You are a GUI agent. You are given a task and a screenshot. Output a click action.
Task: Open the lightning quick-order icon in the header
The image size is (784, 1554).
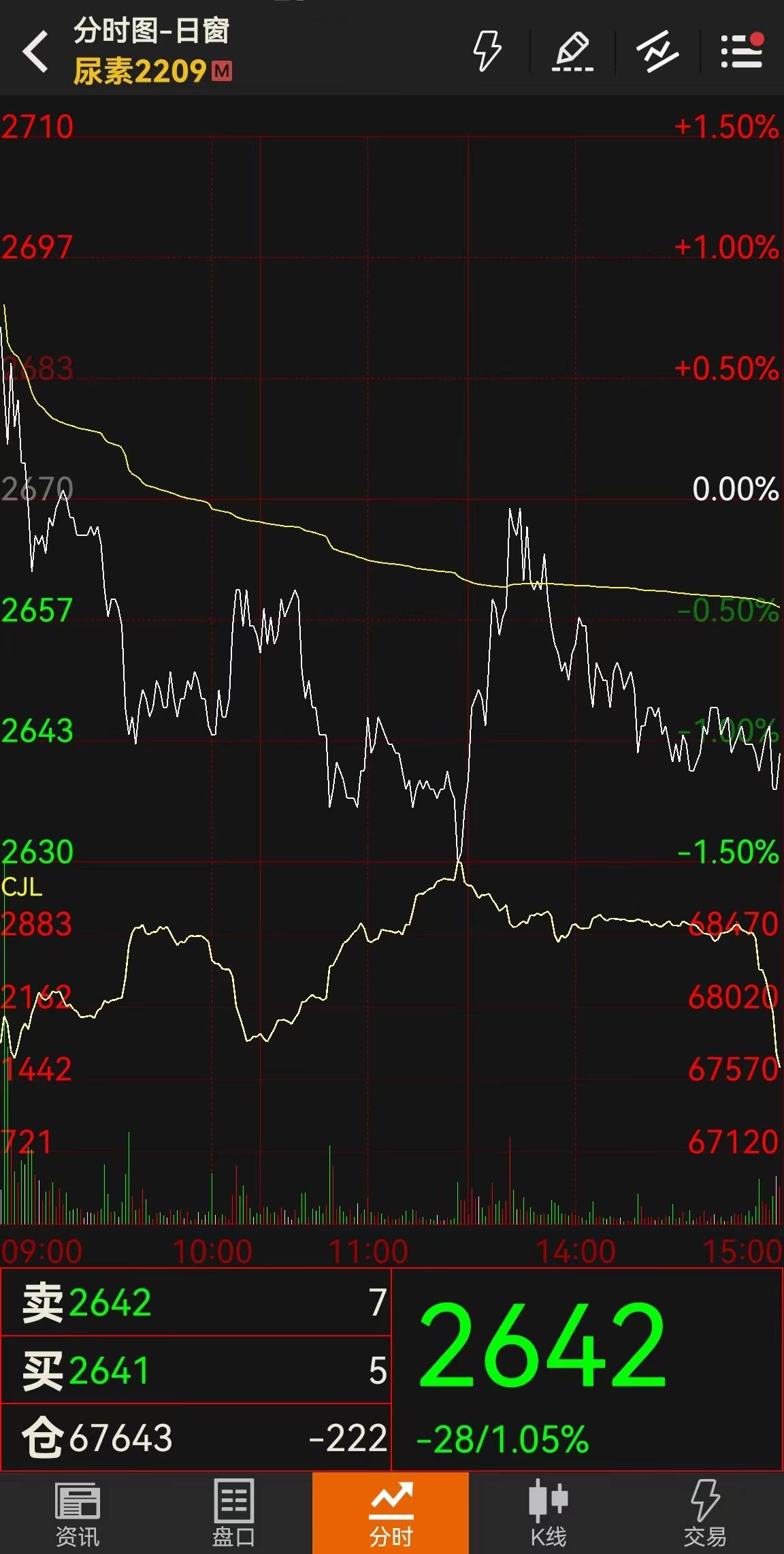(487, 51)
